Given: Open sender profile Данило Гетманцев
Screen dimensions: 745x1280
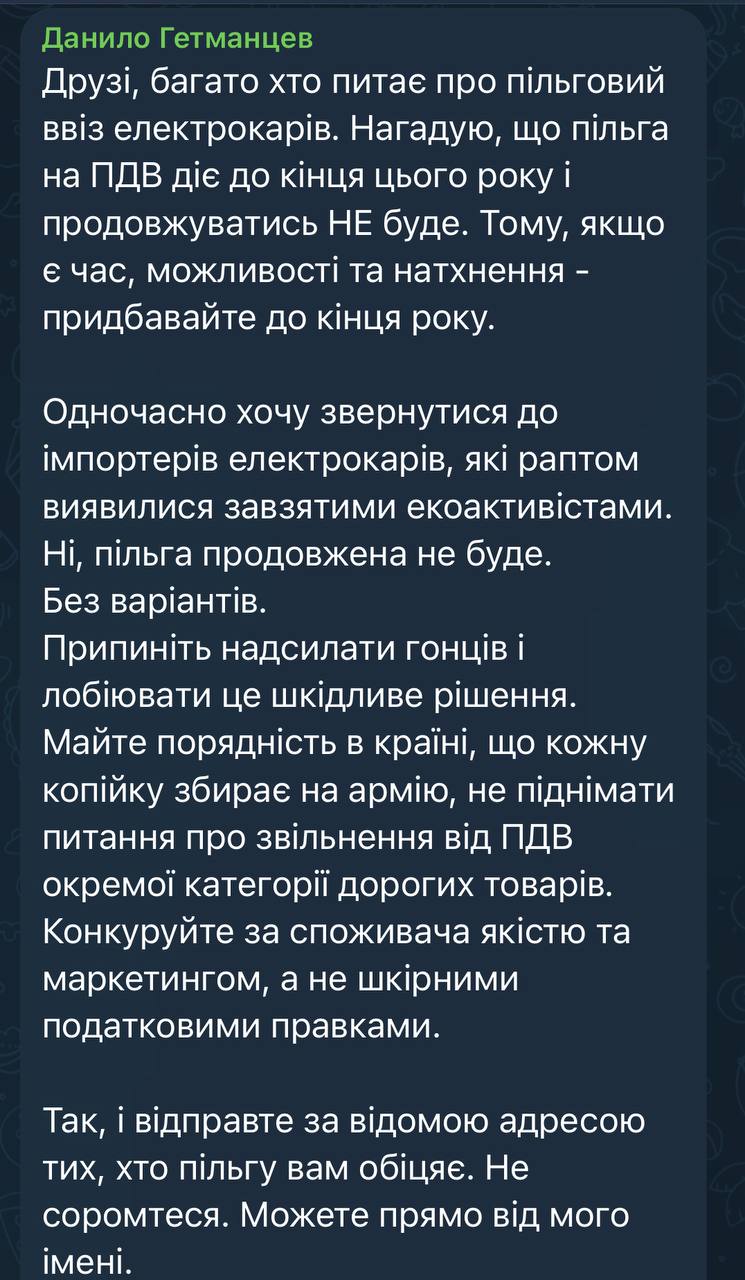Looking at the screenshot, I should (177, 39).
